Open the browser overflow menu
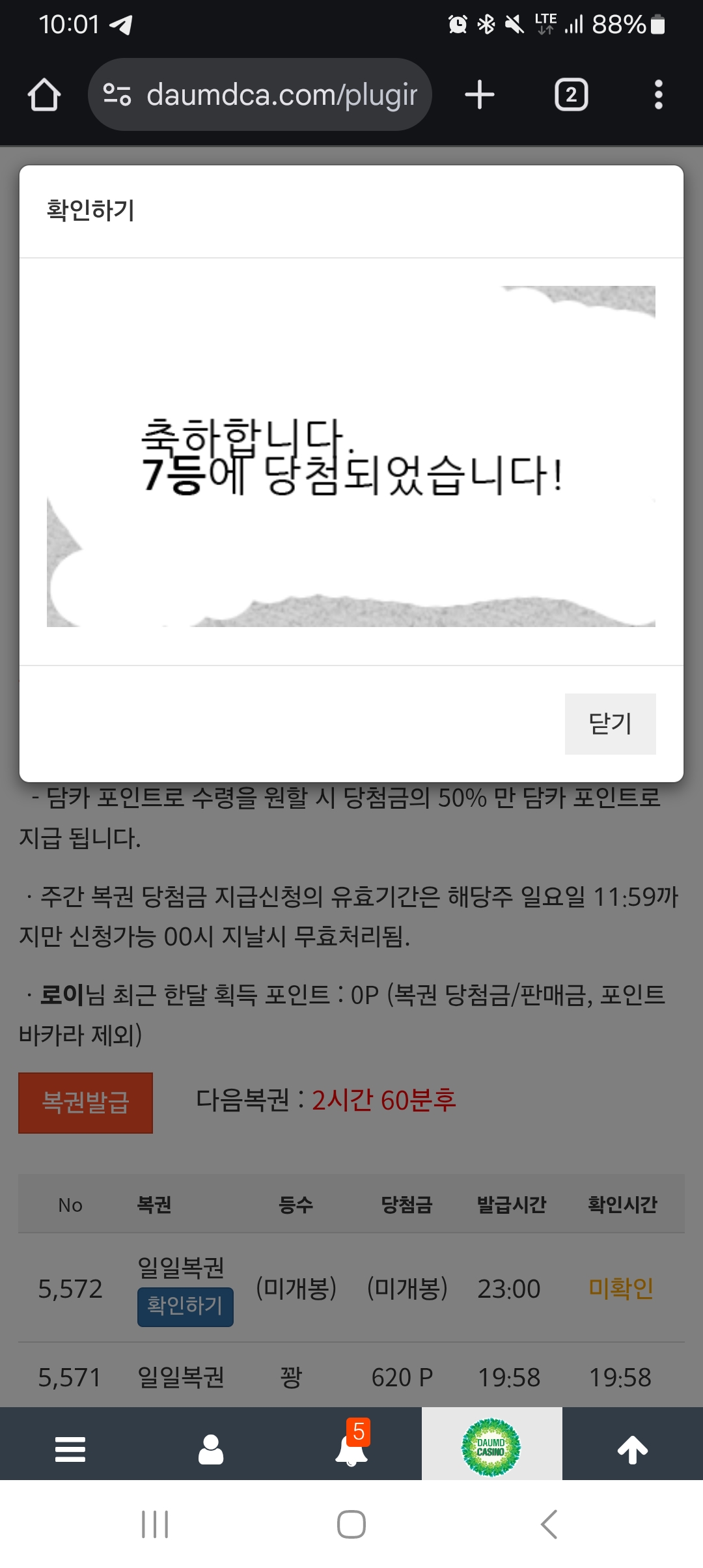The width and height of the screenshot is (703, 1568). [x=658, y=95]
